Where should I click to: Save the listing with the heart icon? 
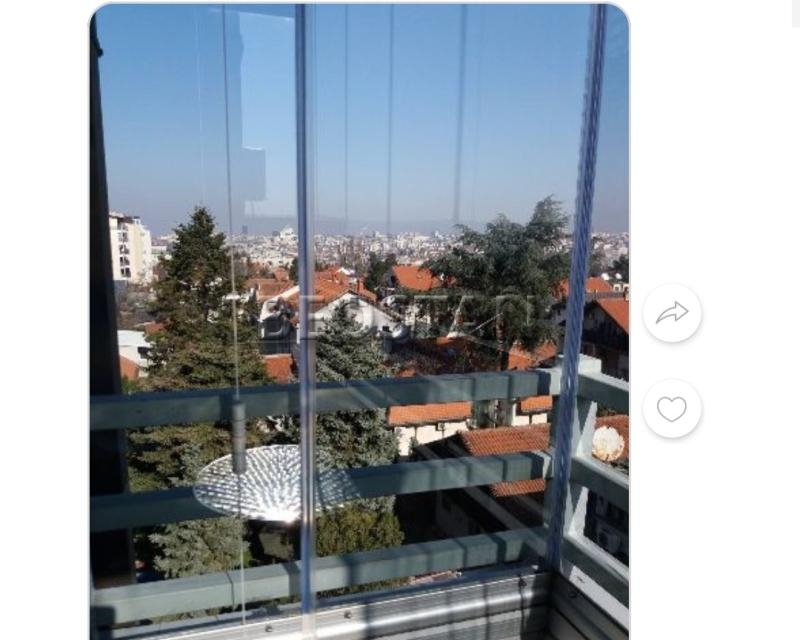672,408
